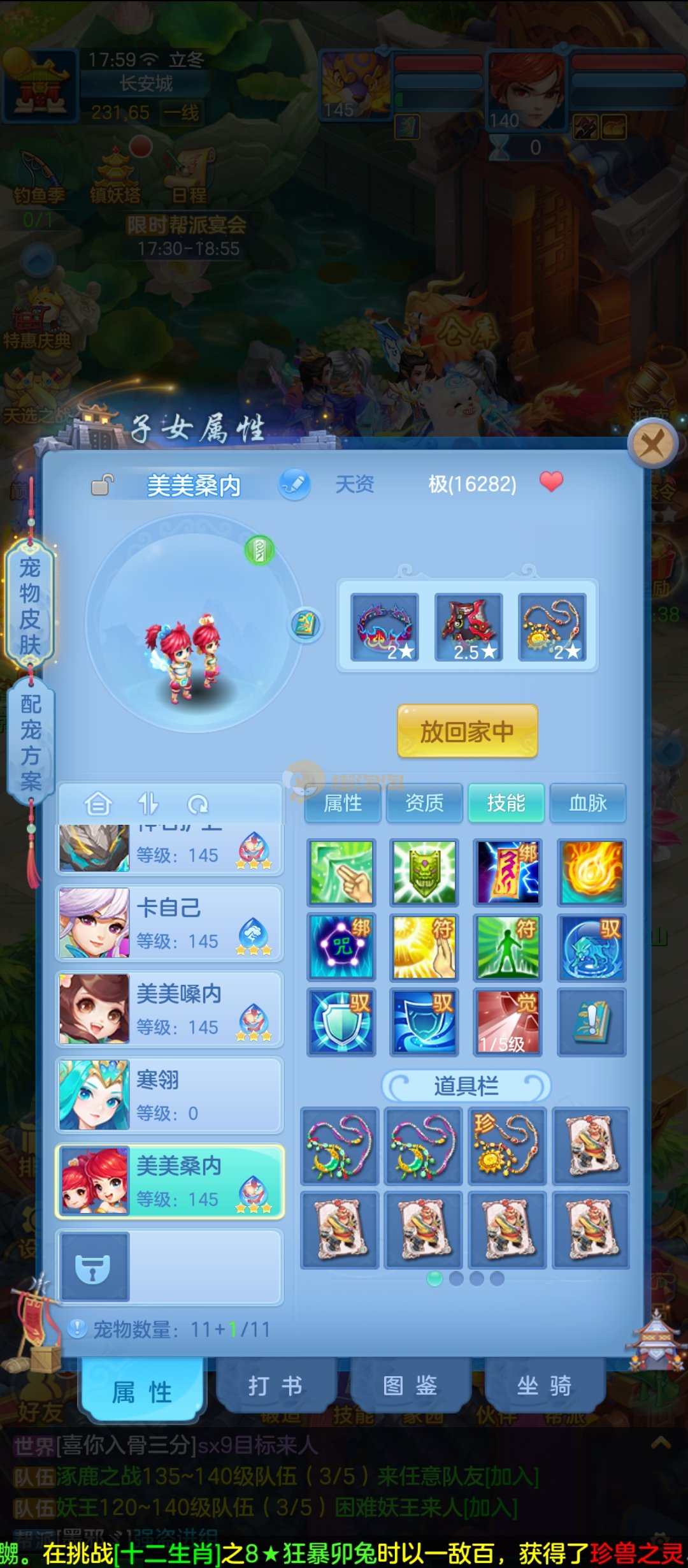
Task: Open the 坐骑 bottom tab
Action: pos(544,1386)
